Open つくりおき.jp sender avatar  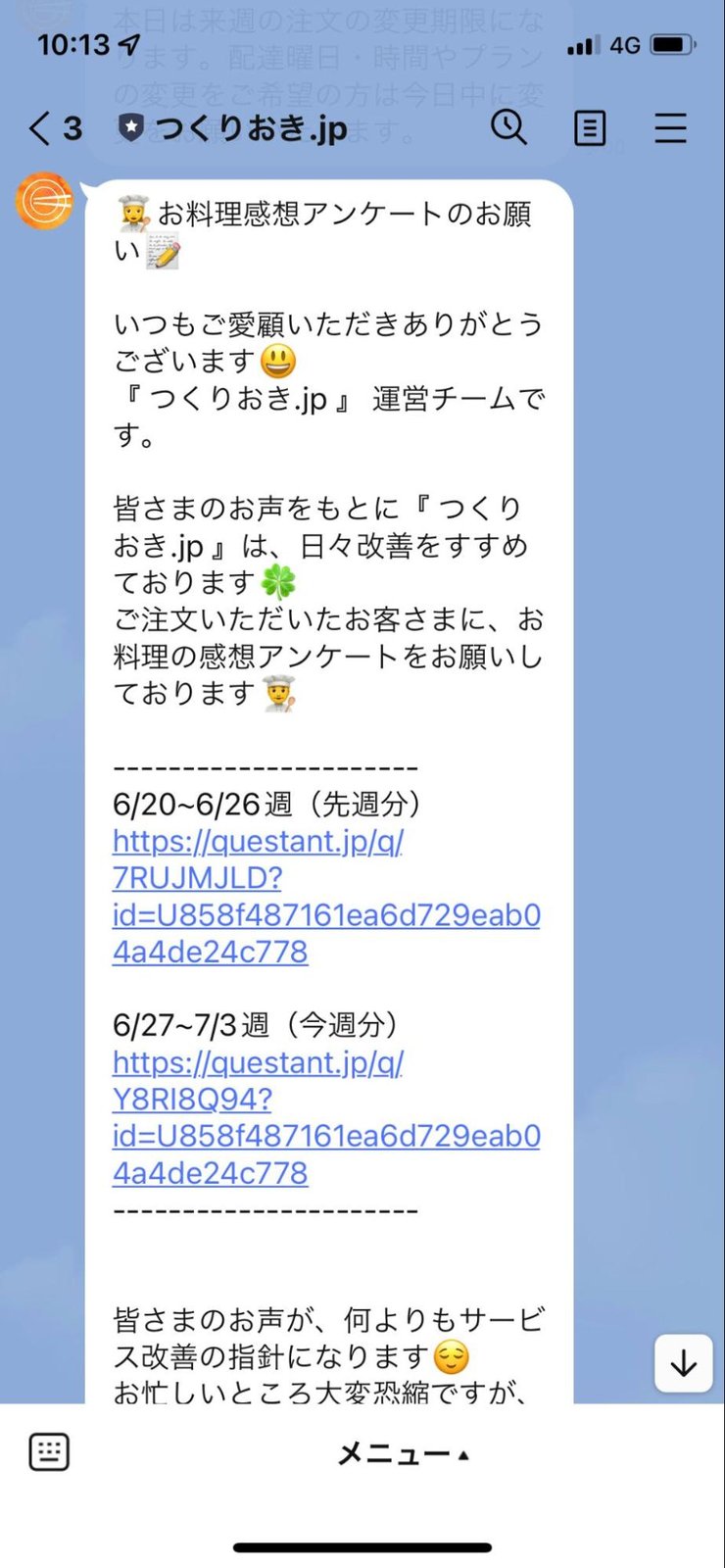click(x=44, y=201)
